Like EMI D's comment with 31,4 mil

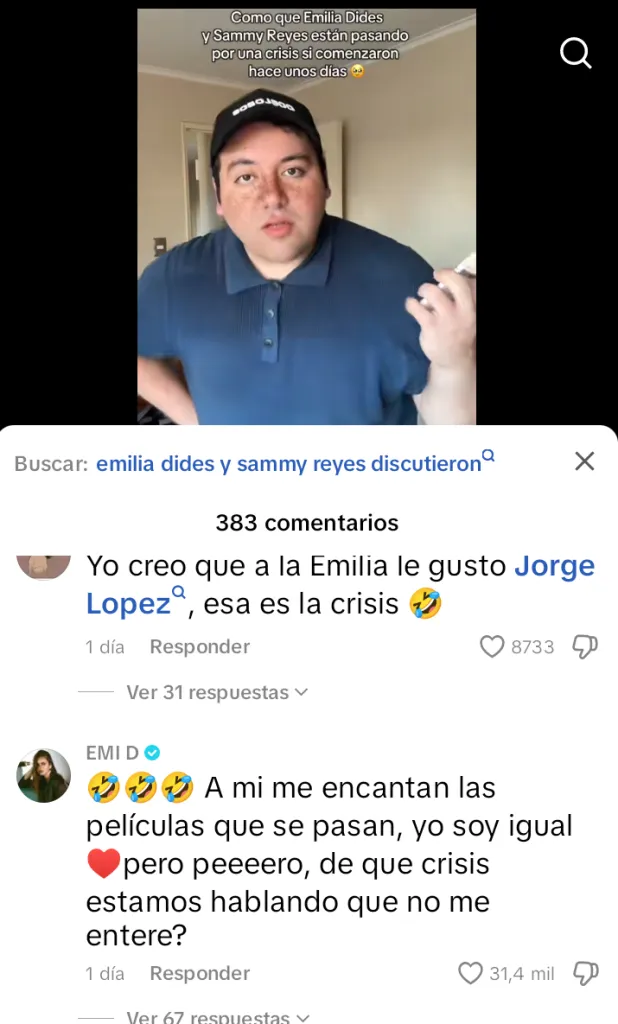coord(470,973)
